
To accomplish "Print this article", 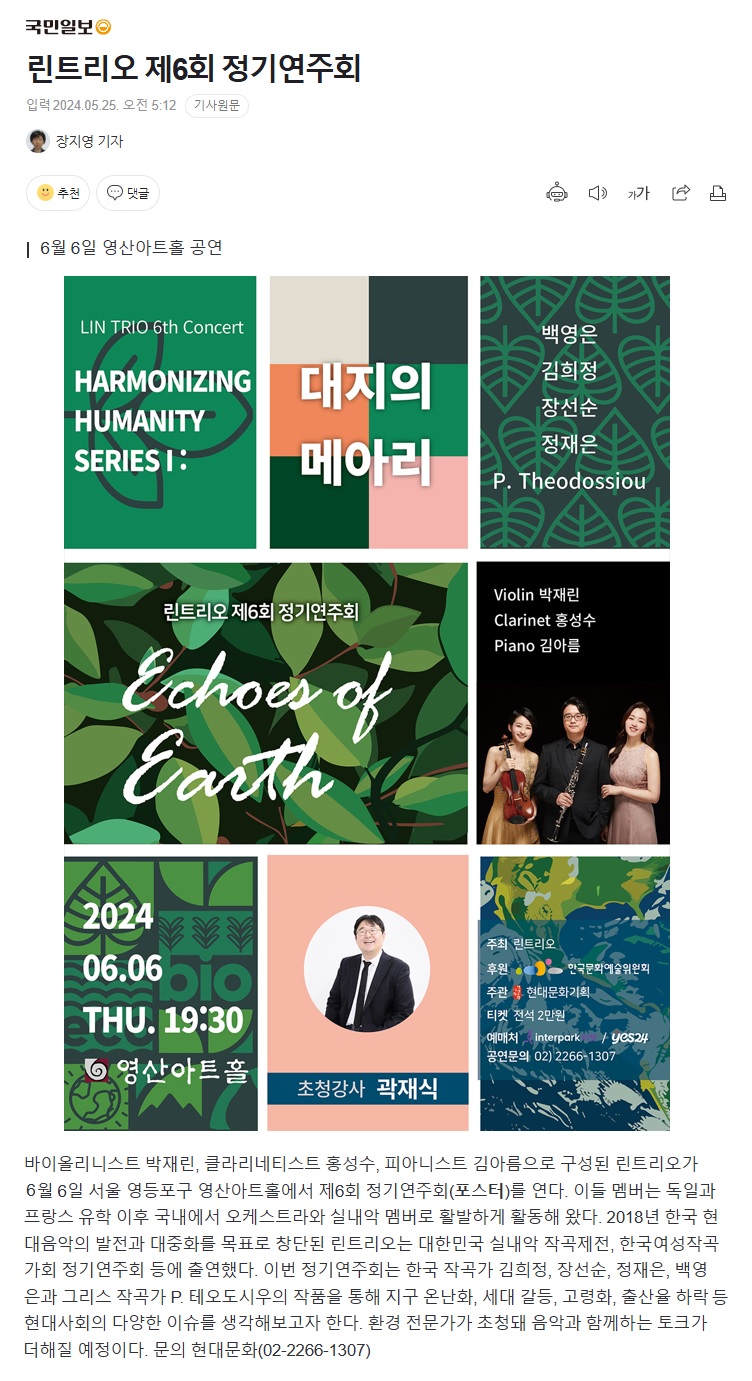I will [x=718, y=193].
